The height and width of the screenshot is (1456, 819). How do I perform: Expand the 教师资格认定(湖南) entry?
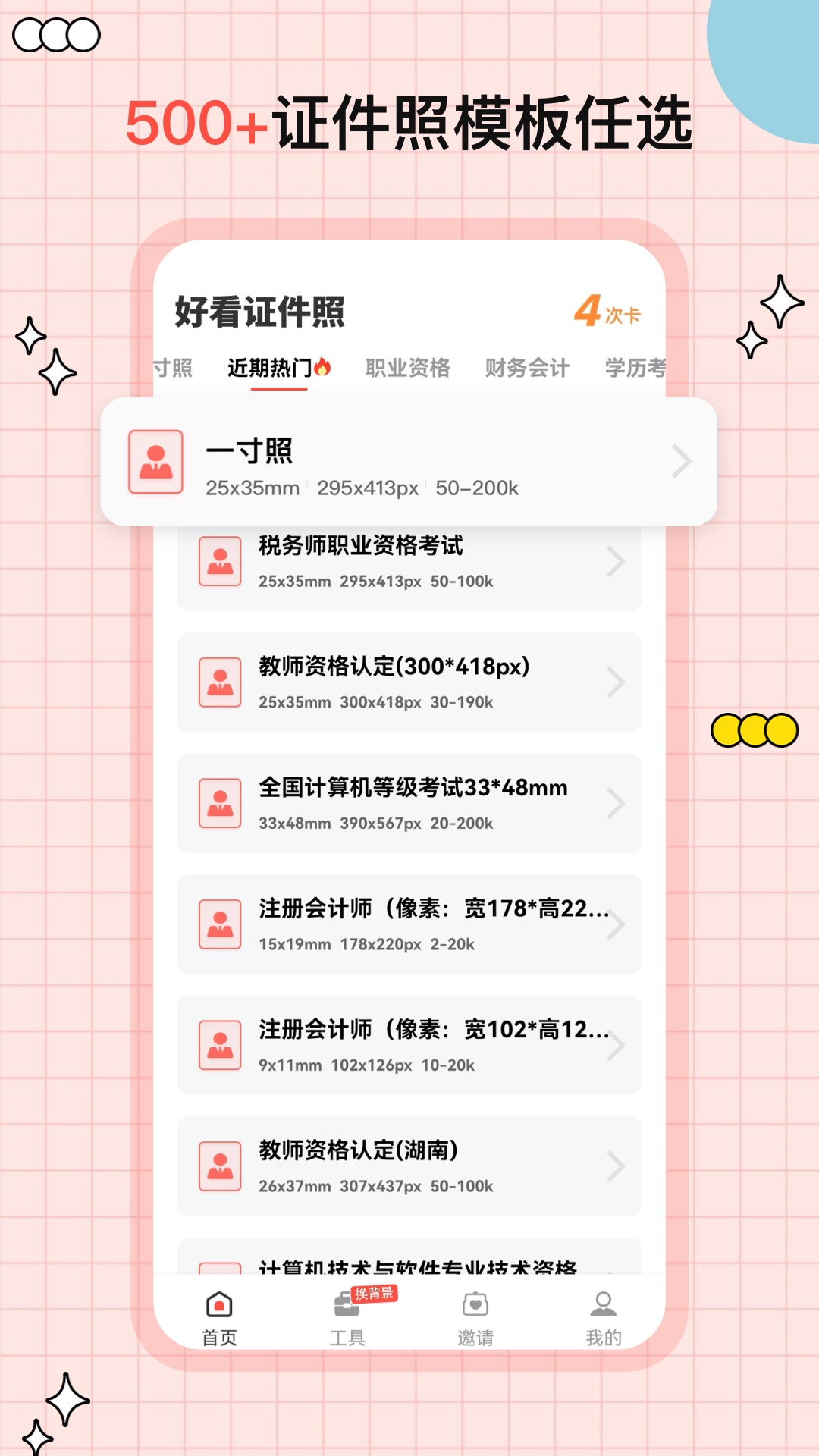pyautogui.click(x=409, y=1166)
